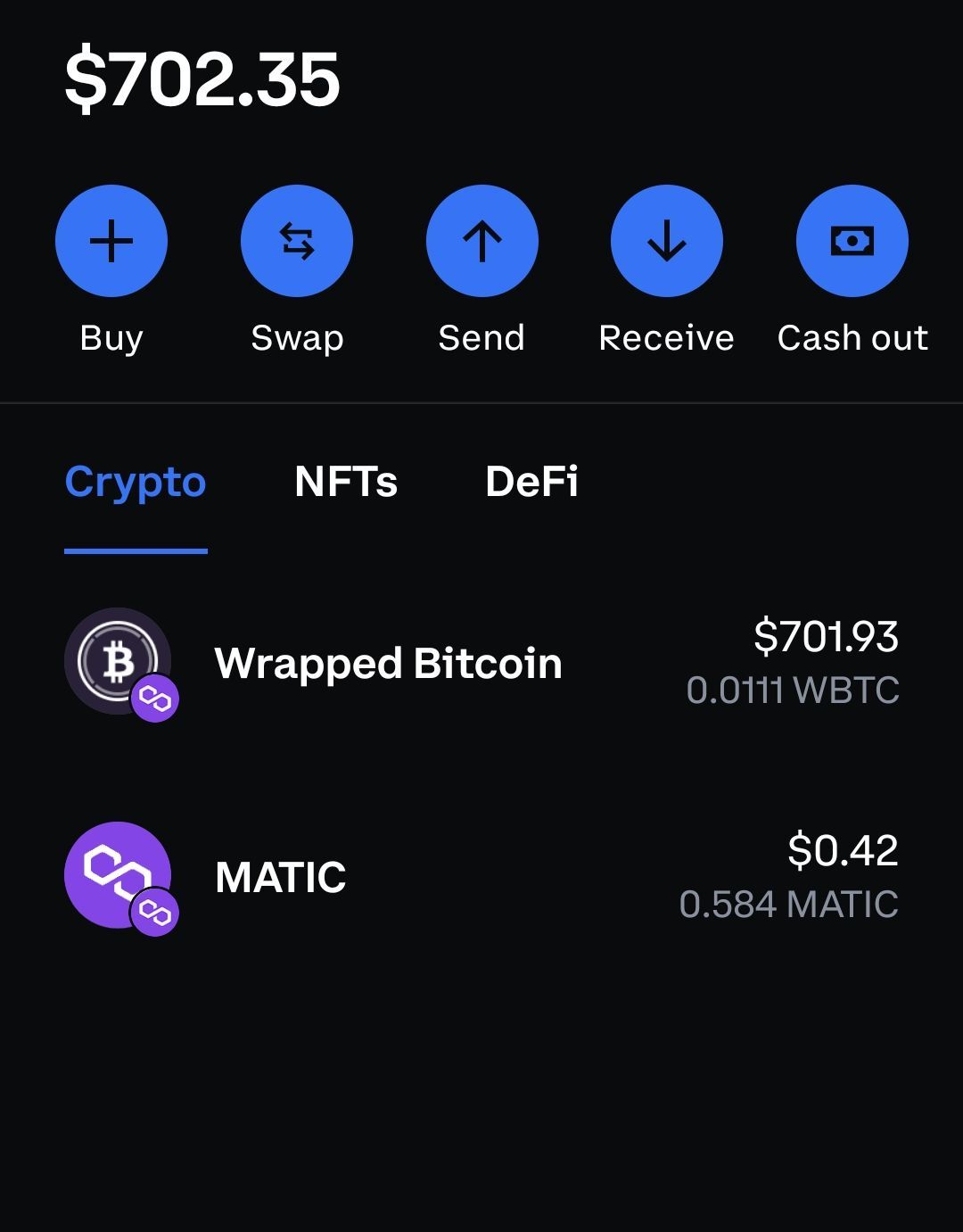Tap the Buy button

pyautogui.click(x=111, y=241)
